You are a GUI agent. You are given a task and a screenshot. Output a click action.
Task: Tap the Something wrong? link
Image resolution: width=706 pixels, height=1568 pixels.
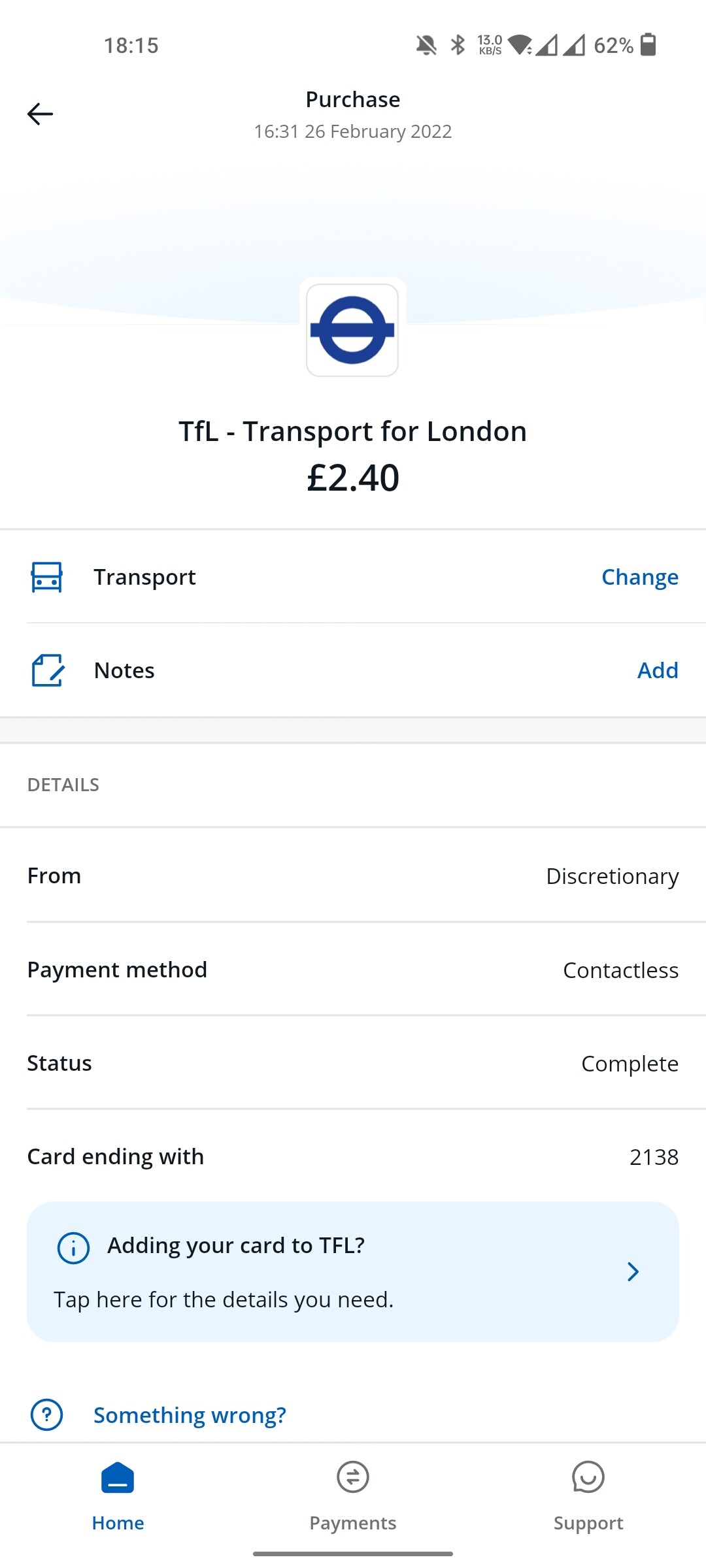pos(190,1415)
